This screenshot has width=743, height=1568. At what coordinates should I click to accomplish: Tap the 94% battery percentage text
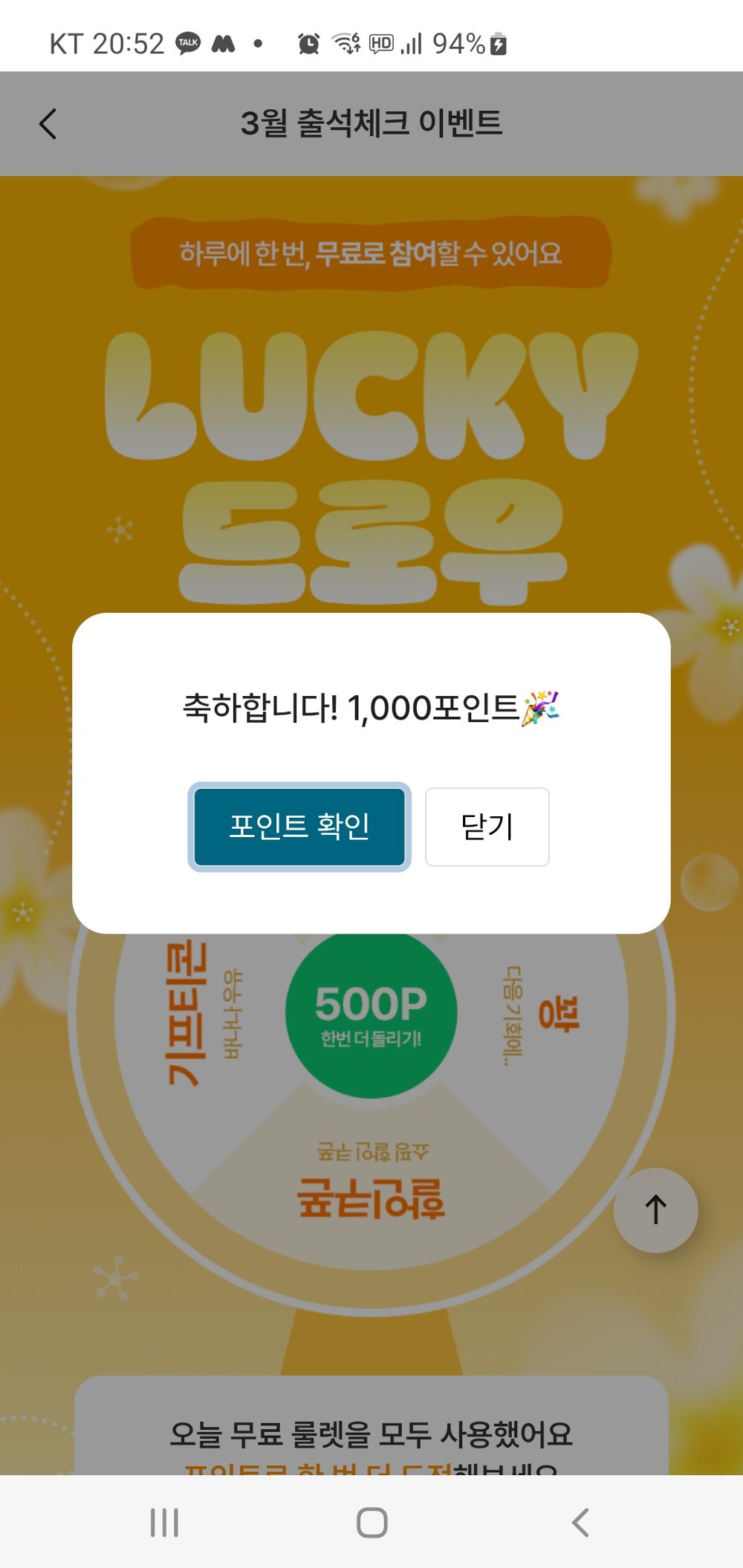pos(459,44)
